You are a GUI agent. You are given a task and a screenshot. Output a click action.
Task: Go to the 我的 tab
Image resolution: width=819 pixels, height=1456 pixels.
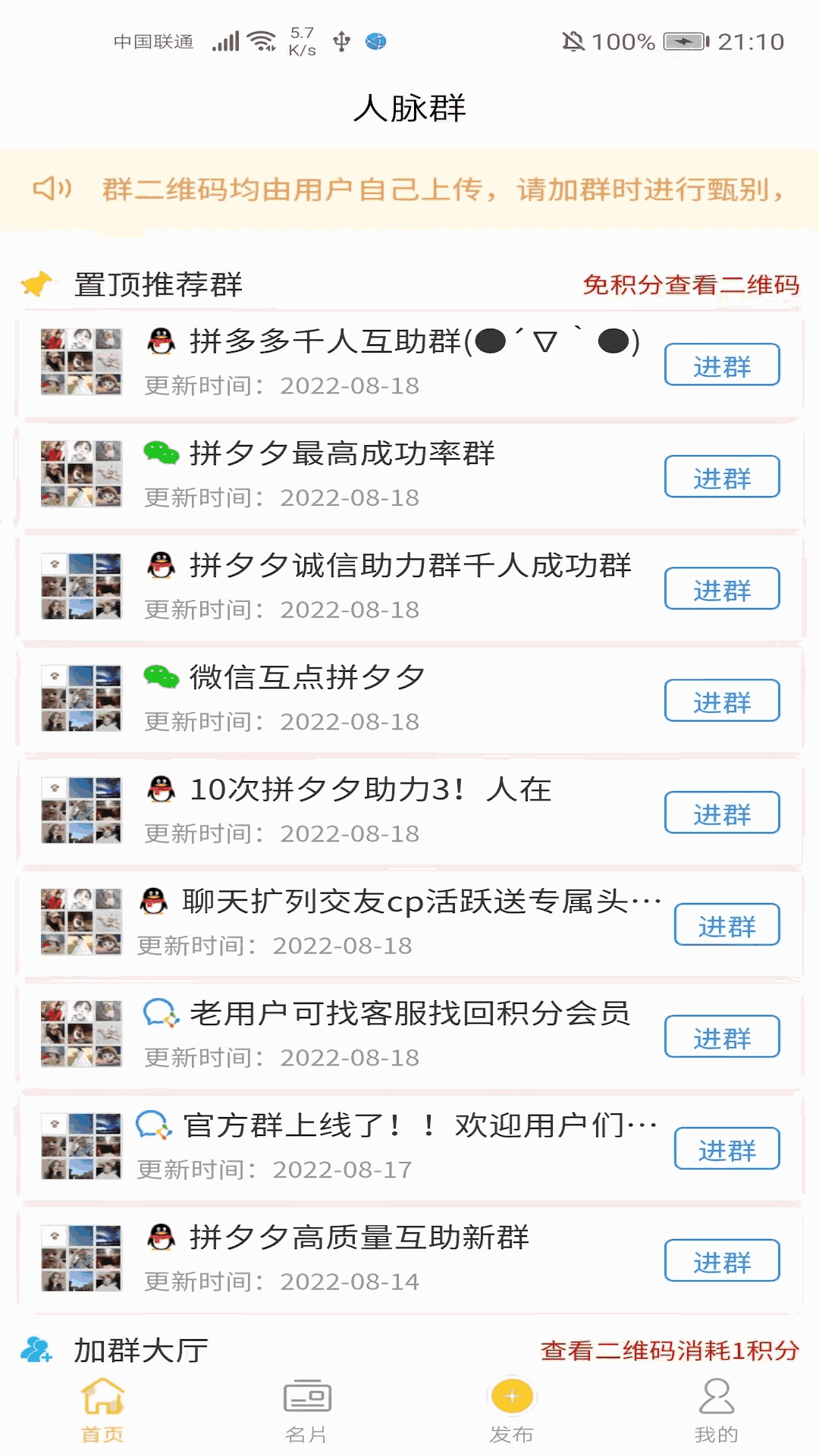point(716,1409)
